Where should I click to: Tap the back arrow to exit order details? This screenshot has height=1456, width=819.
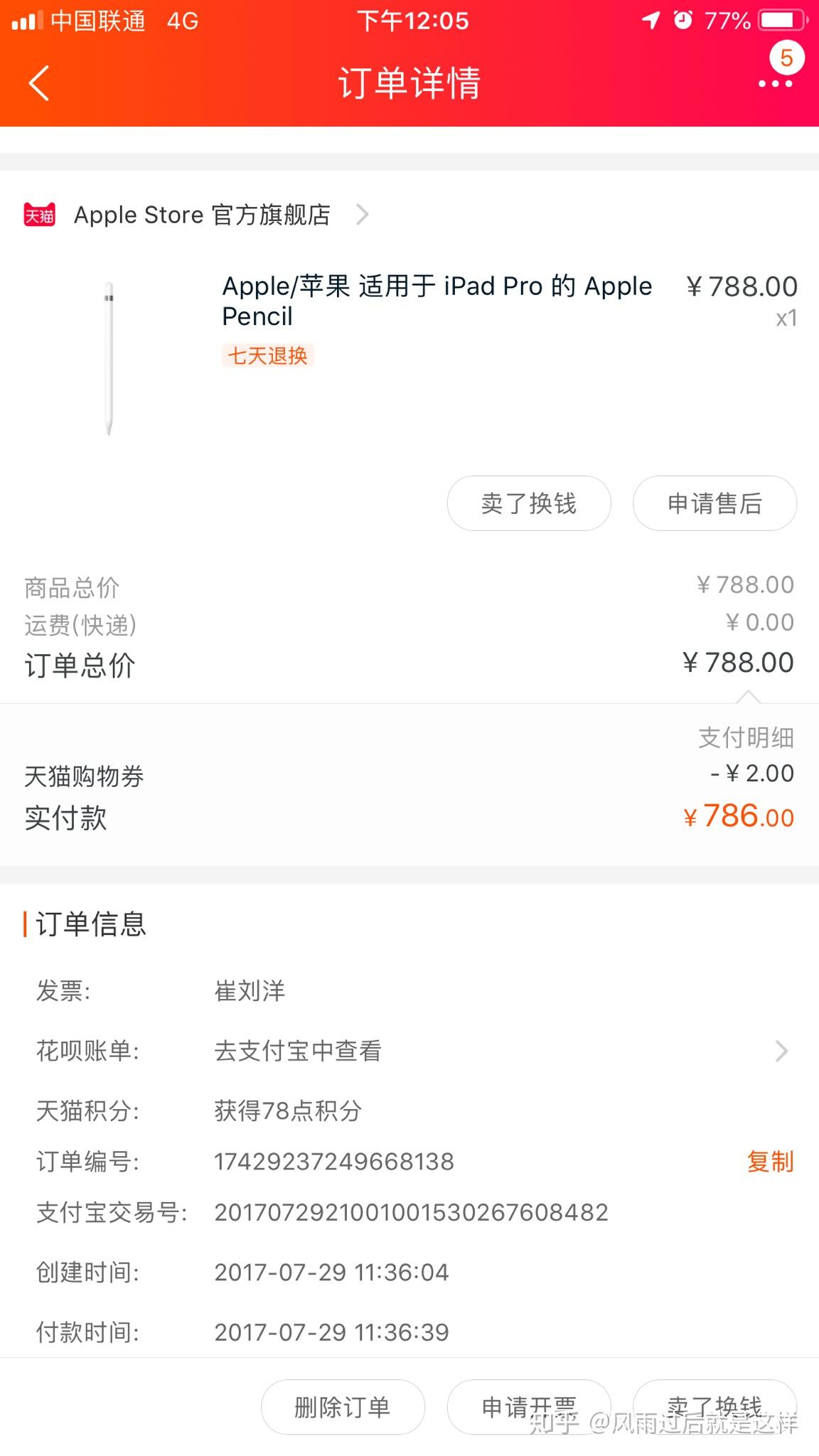39,82
